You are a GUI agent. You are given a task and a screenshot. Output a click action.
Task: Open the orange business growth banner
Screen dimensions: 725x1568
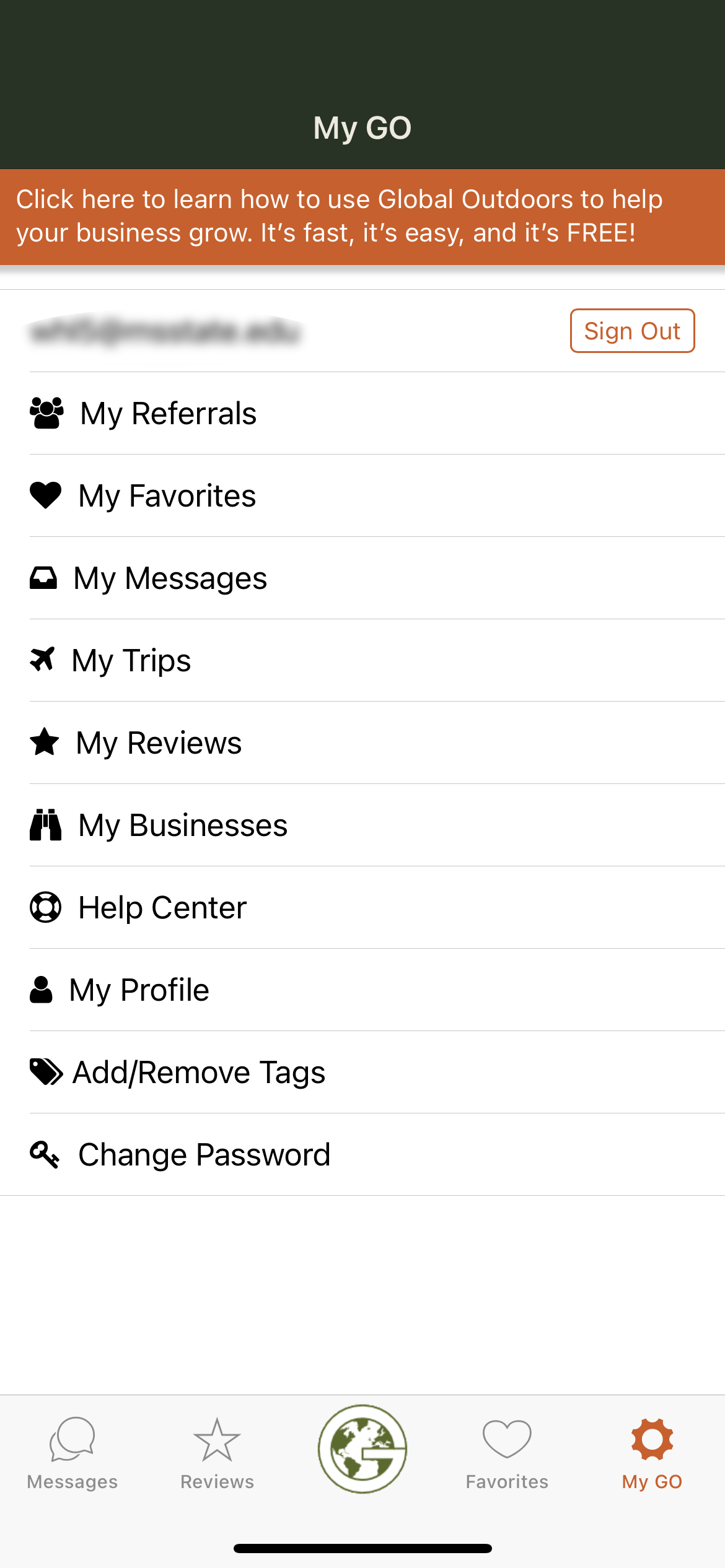click(362, 217)
